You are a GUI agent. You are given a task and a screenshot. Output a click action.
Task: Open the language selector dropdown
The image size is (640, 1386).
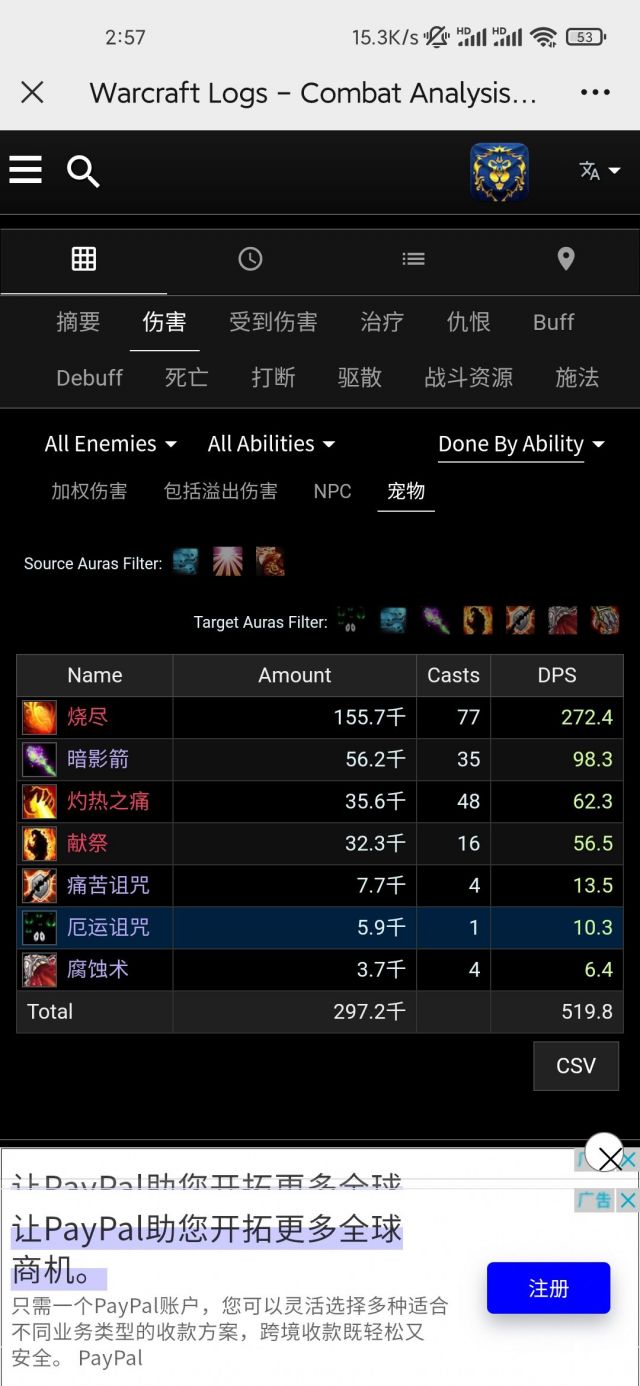(x=600, y=171)
